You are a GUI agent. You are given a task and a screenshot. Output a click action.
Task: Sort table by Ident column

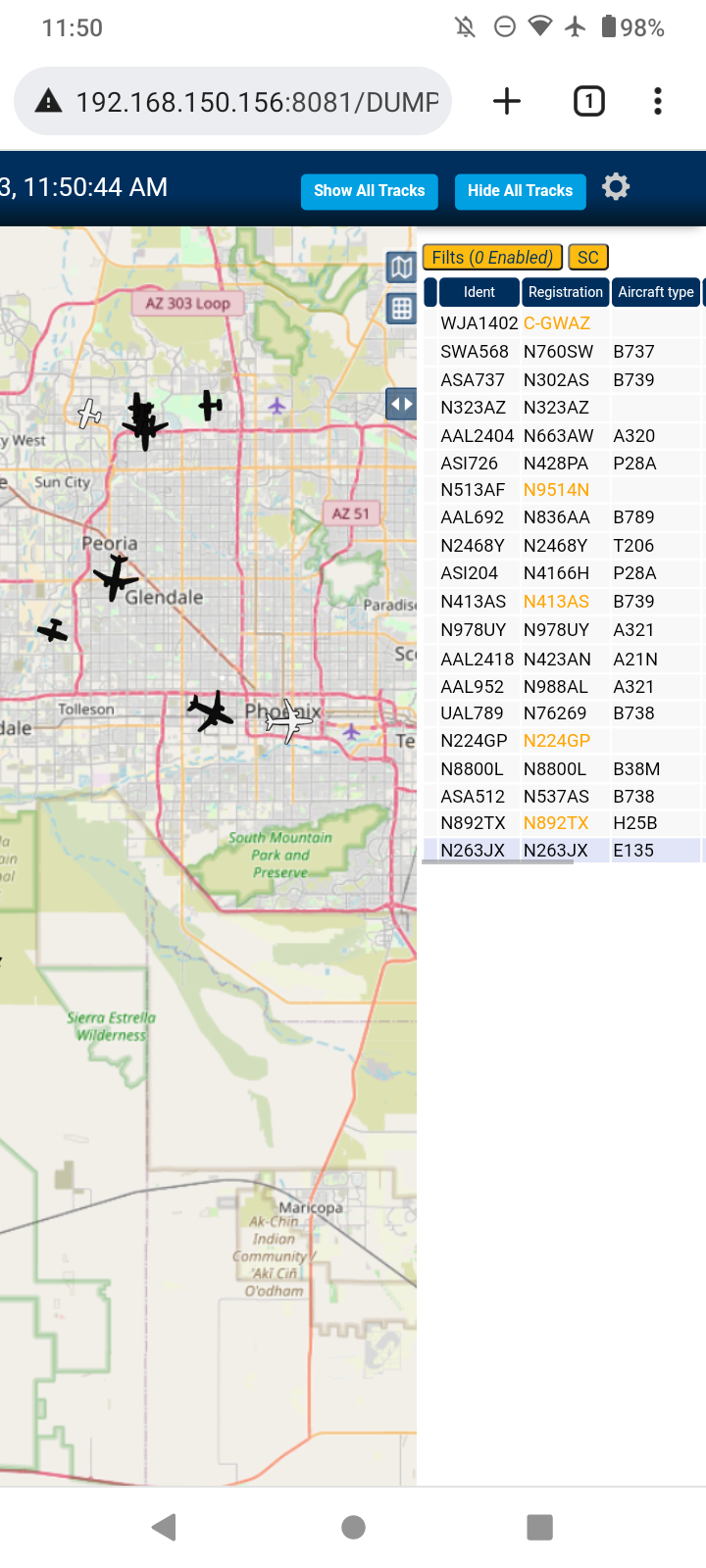click(x=479, y=292)
